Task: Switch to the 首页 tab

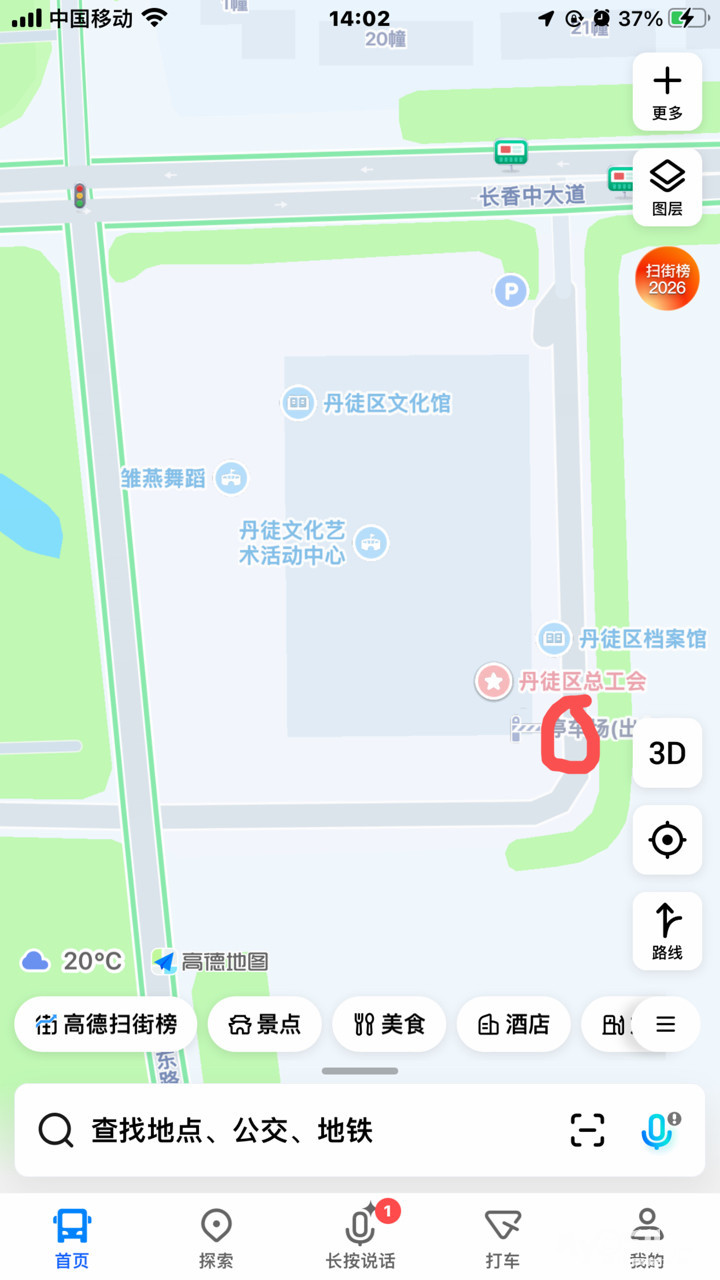Action: point(72,1237)
